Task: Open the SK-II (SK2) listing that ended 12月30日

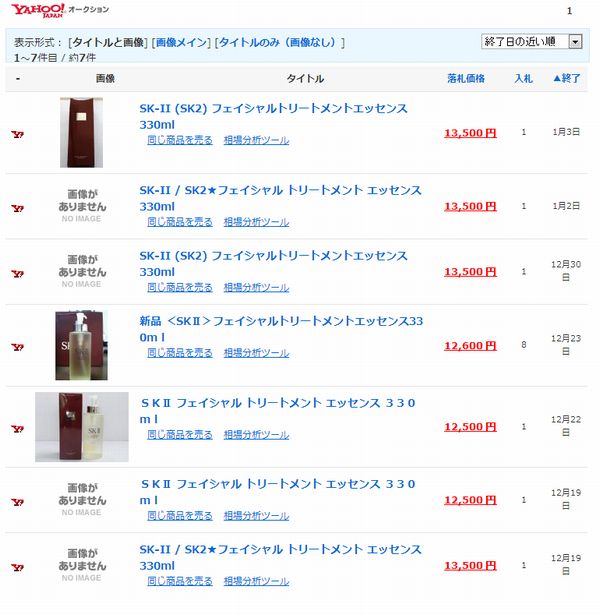Action: coord(273,255)
